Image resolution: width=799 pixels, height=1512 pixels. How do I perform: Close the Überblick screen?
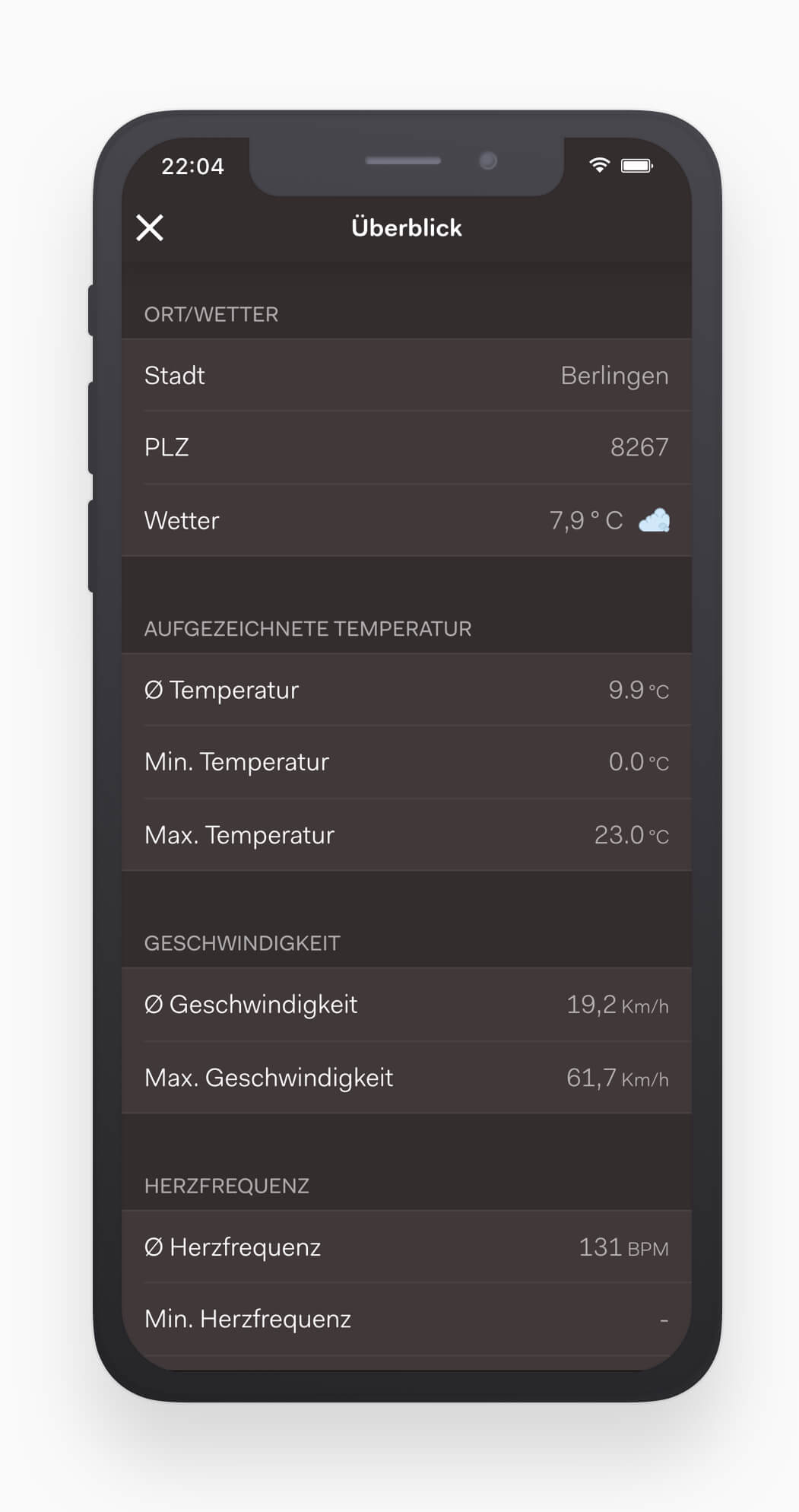[x=150, y=227]
